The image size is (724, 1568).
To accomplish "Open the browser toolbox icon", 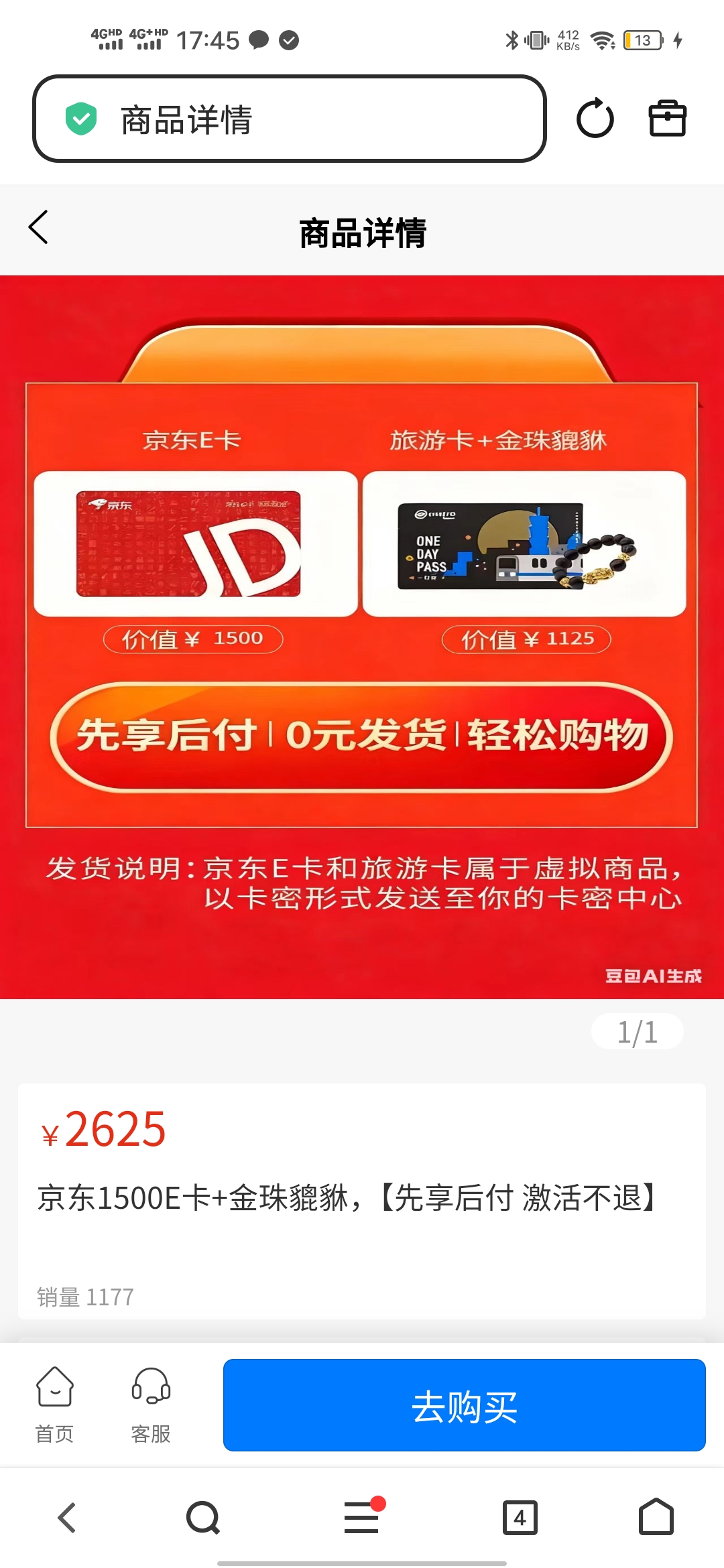I will [668, 119].
